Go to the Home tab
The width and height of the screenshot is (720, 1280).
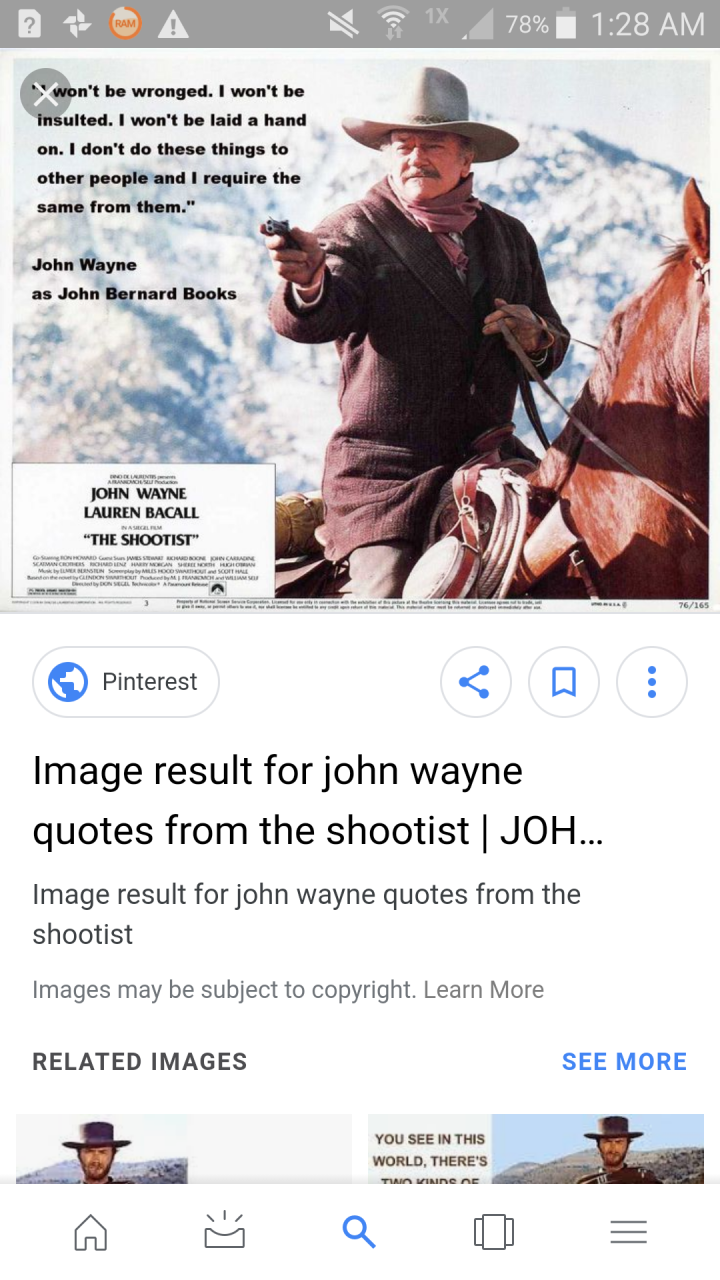pyautogui.click(x=91, y=1232)
